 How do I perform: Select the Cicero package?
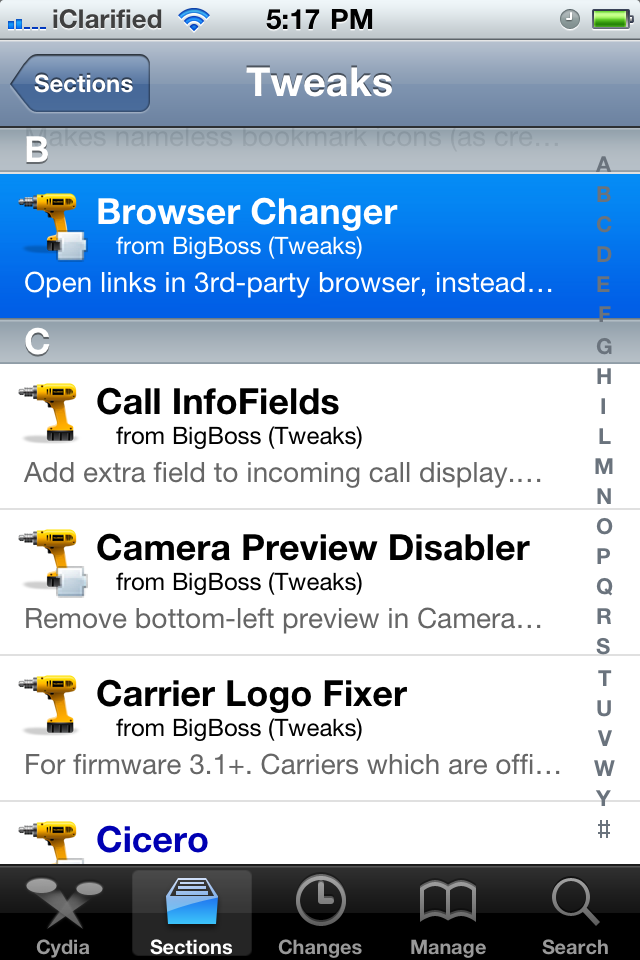click(x=290, y=838)
